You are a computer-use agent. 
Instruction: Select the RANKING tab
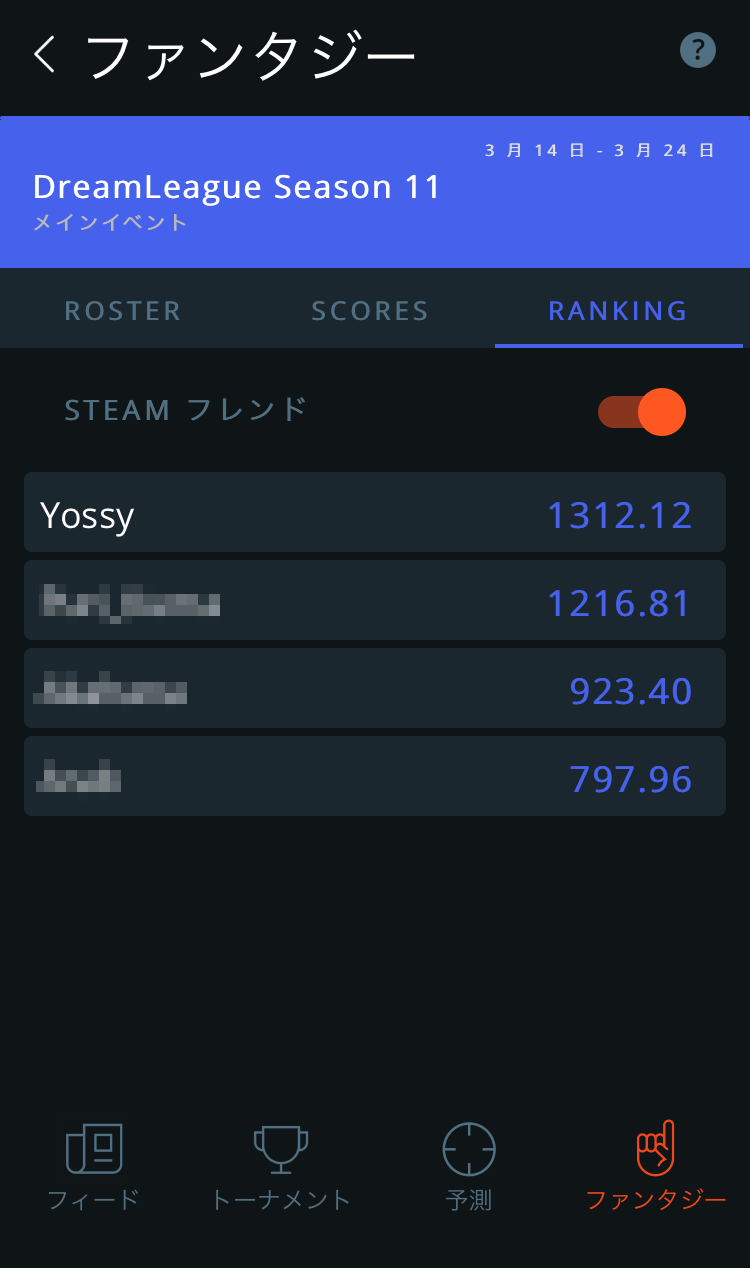click(x=618, y=311)
